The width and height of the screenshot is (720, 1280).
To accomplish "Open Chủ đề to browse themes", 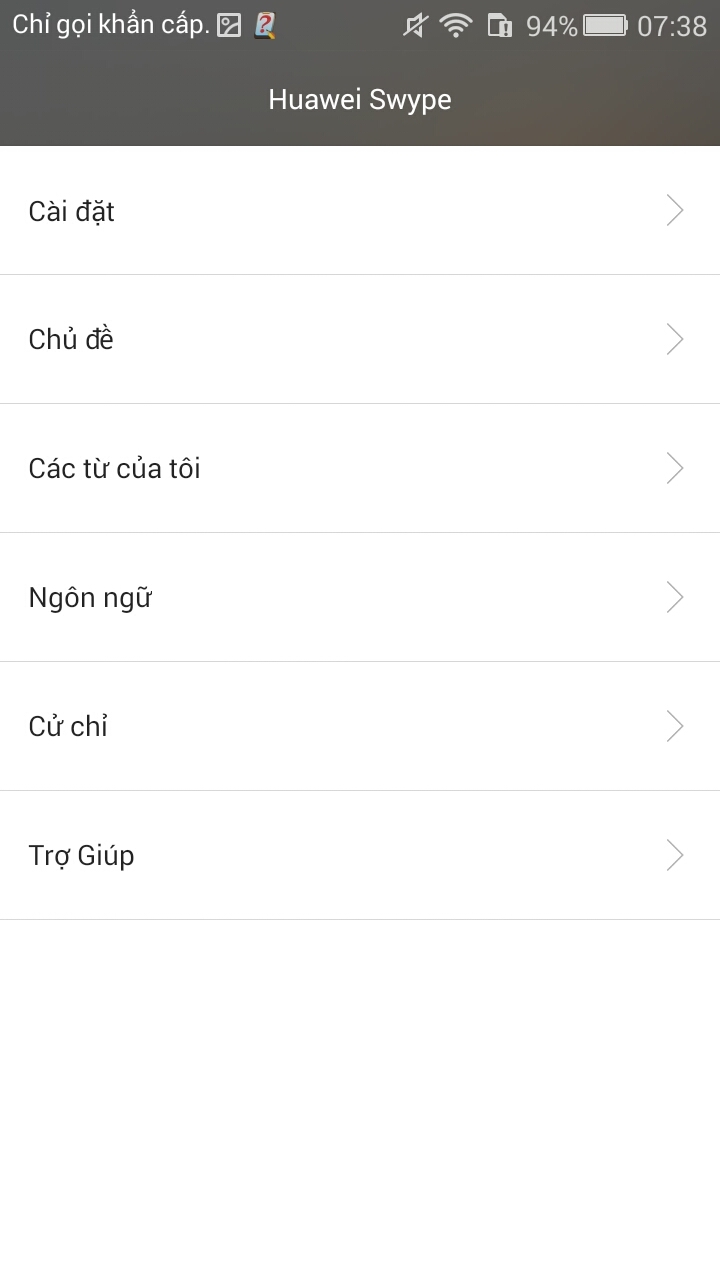I will click(360, 340).
